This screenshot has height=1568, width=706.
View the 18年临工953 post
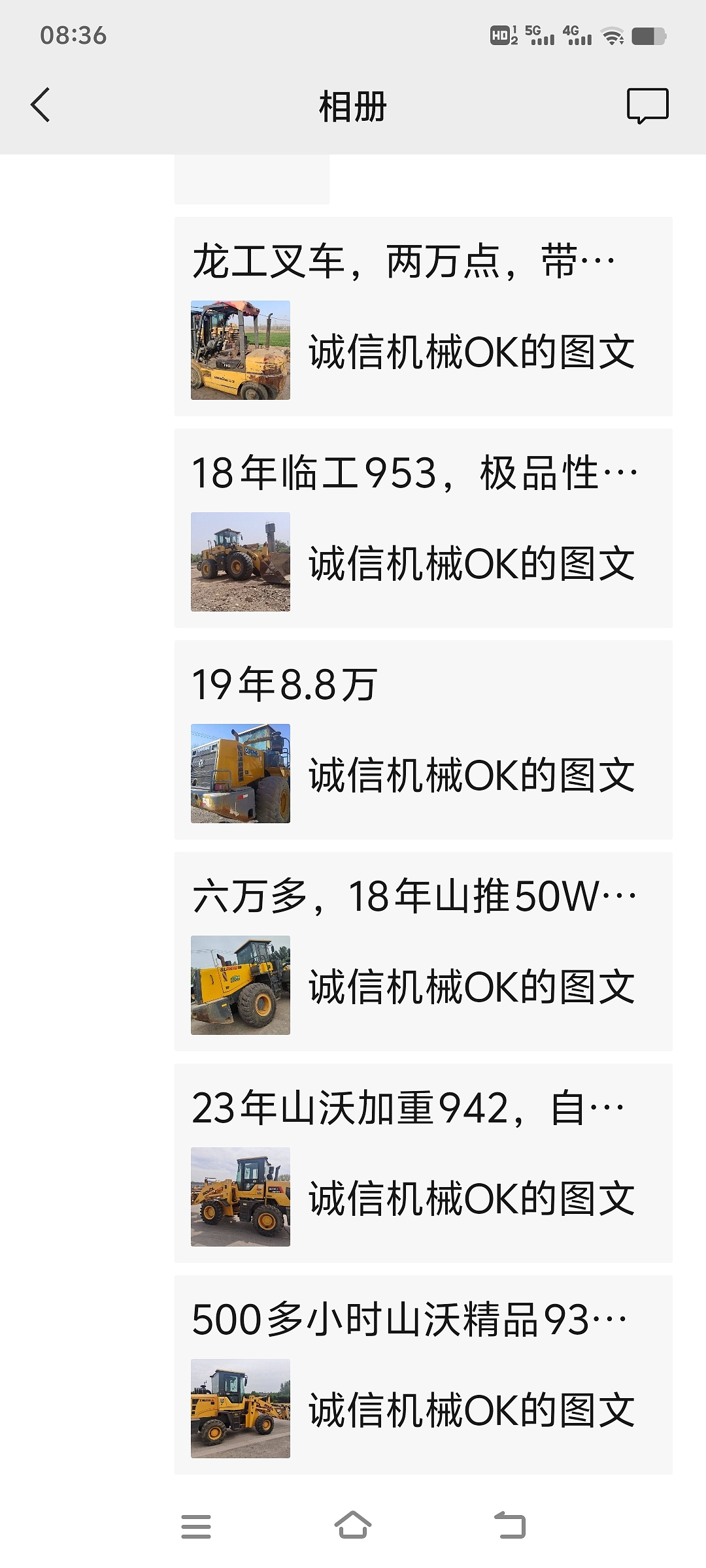pyautogui.click(x=423, y=529)
